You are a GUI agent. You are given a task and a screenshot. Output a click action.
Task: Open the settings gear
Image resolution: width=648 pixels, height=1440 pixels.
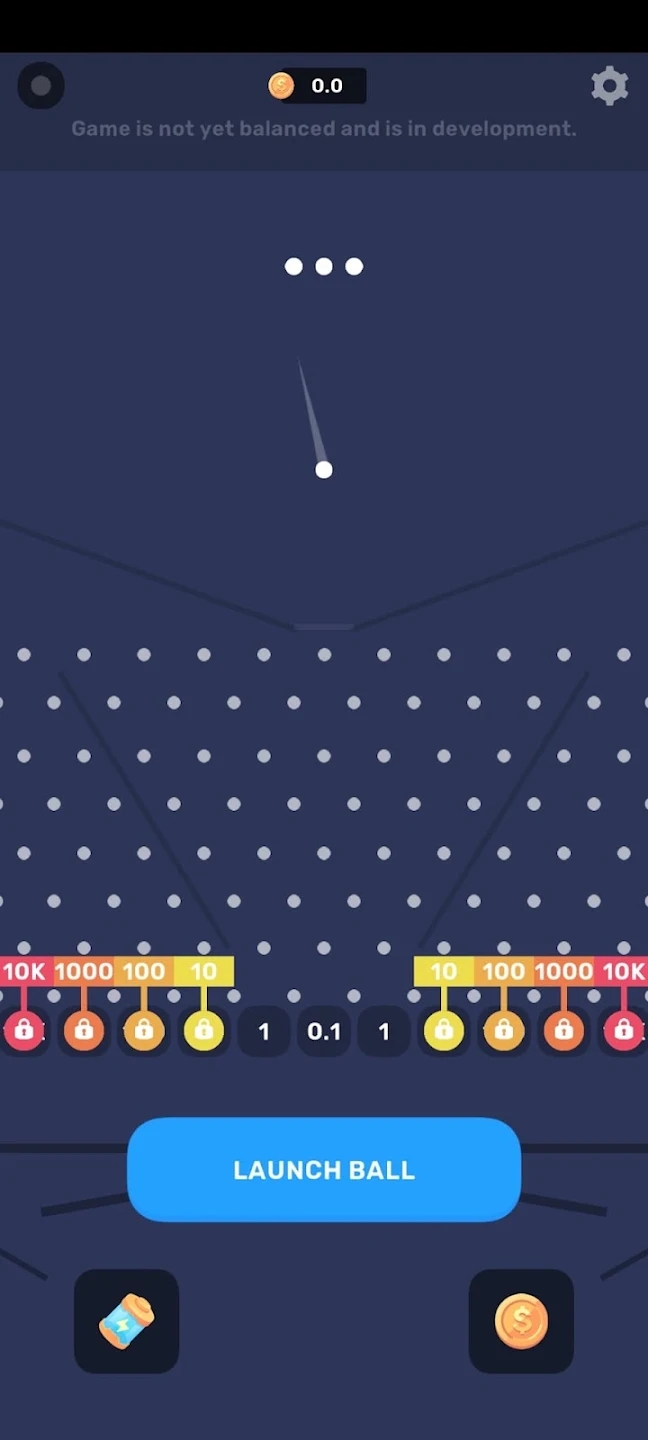pyautogui.click(x=609, y=86)
